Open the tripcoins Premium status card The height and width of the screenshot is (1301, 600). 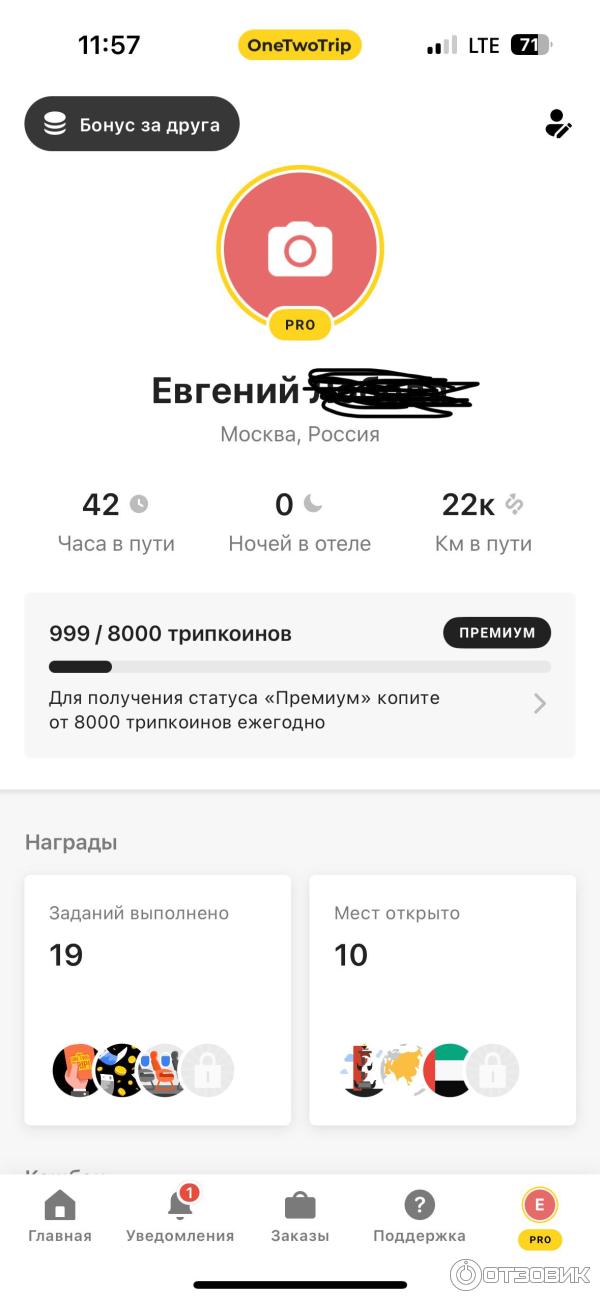pos(300,675)
